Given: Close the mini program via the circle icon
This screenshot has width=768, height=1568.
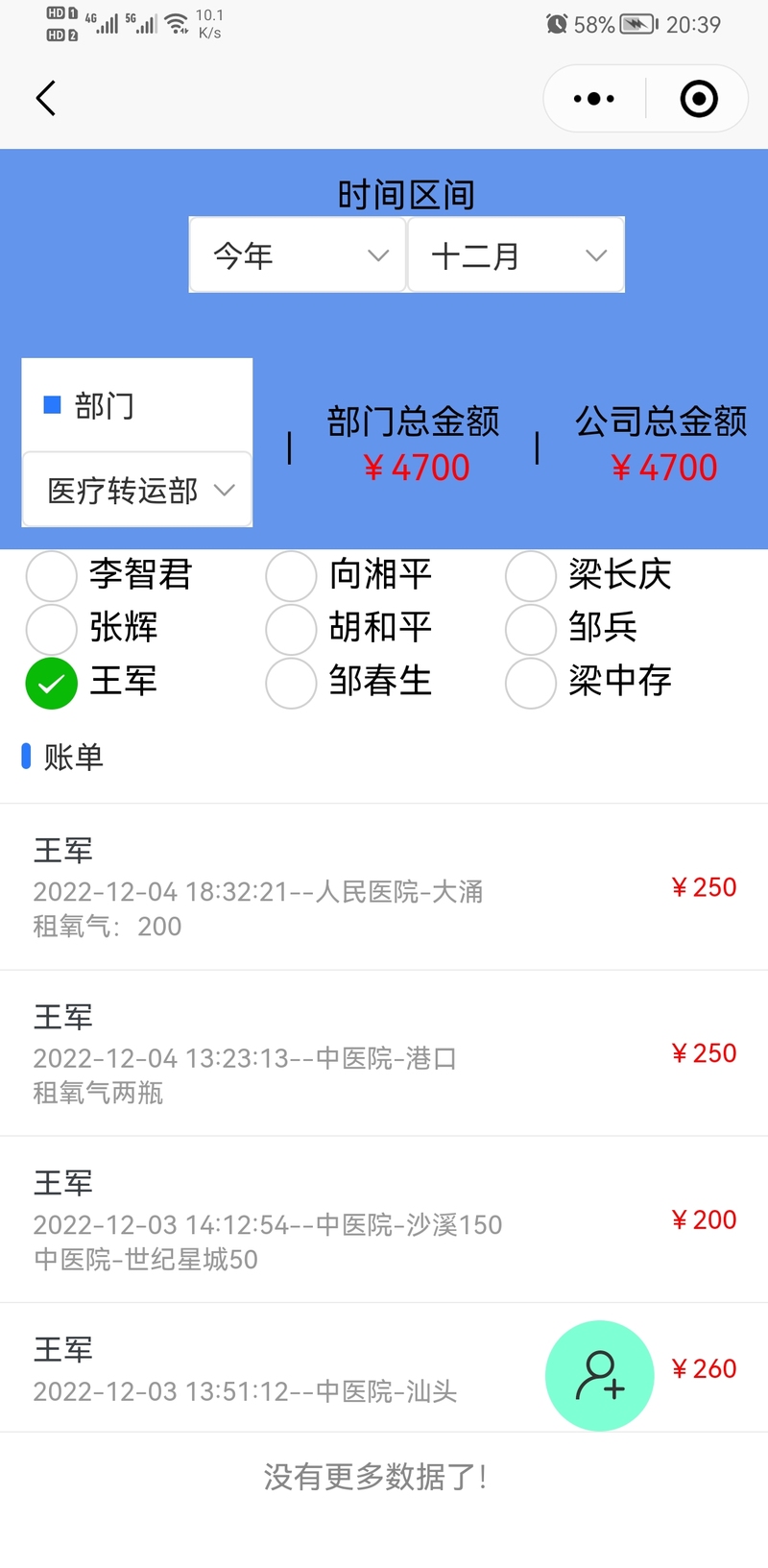Looking at the screenshot, I should 698,98.
